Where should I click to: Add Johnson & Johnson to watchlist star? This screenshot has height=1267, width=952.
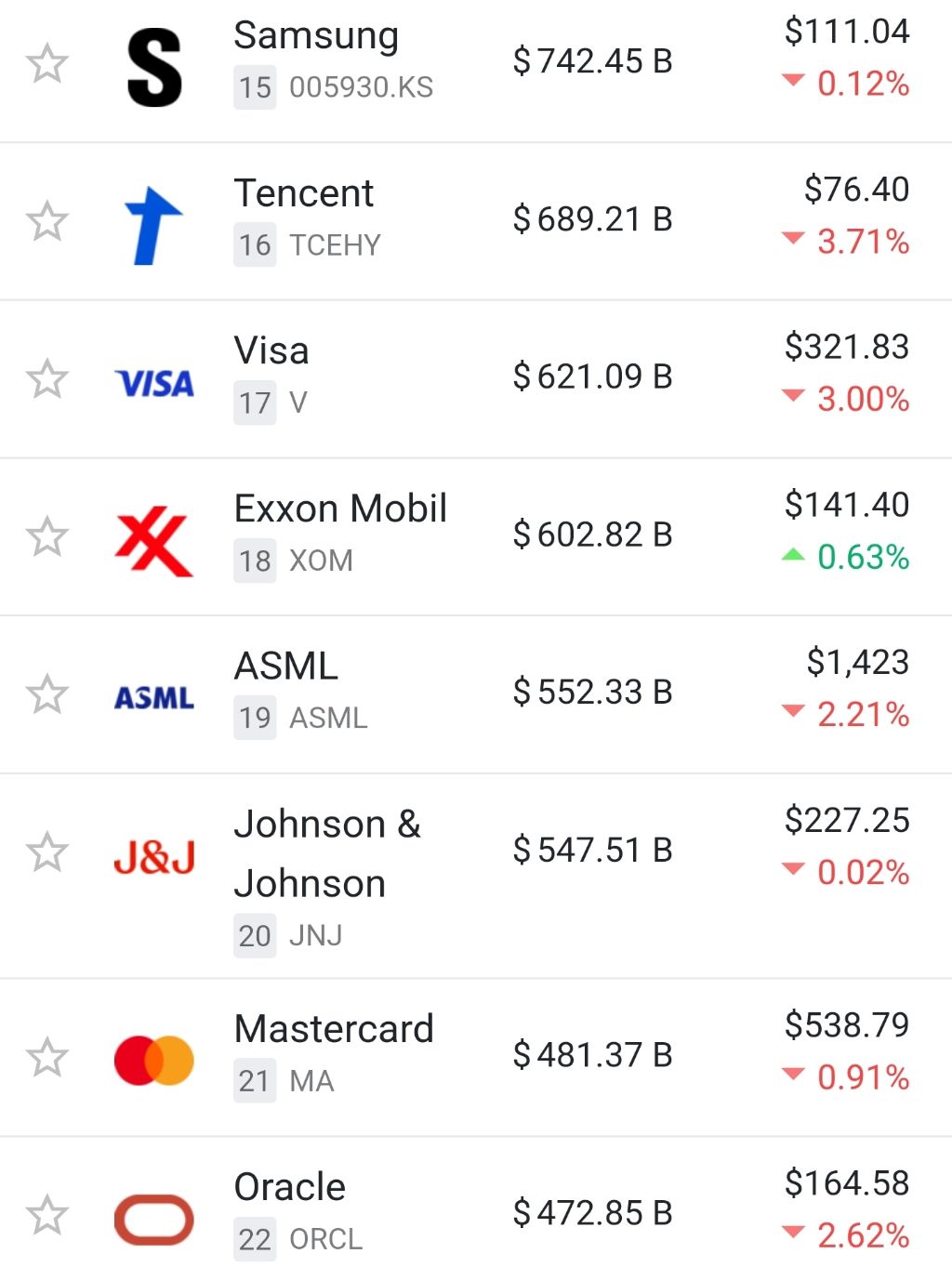[x=46, y=852]
